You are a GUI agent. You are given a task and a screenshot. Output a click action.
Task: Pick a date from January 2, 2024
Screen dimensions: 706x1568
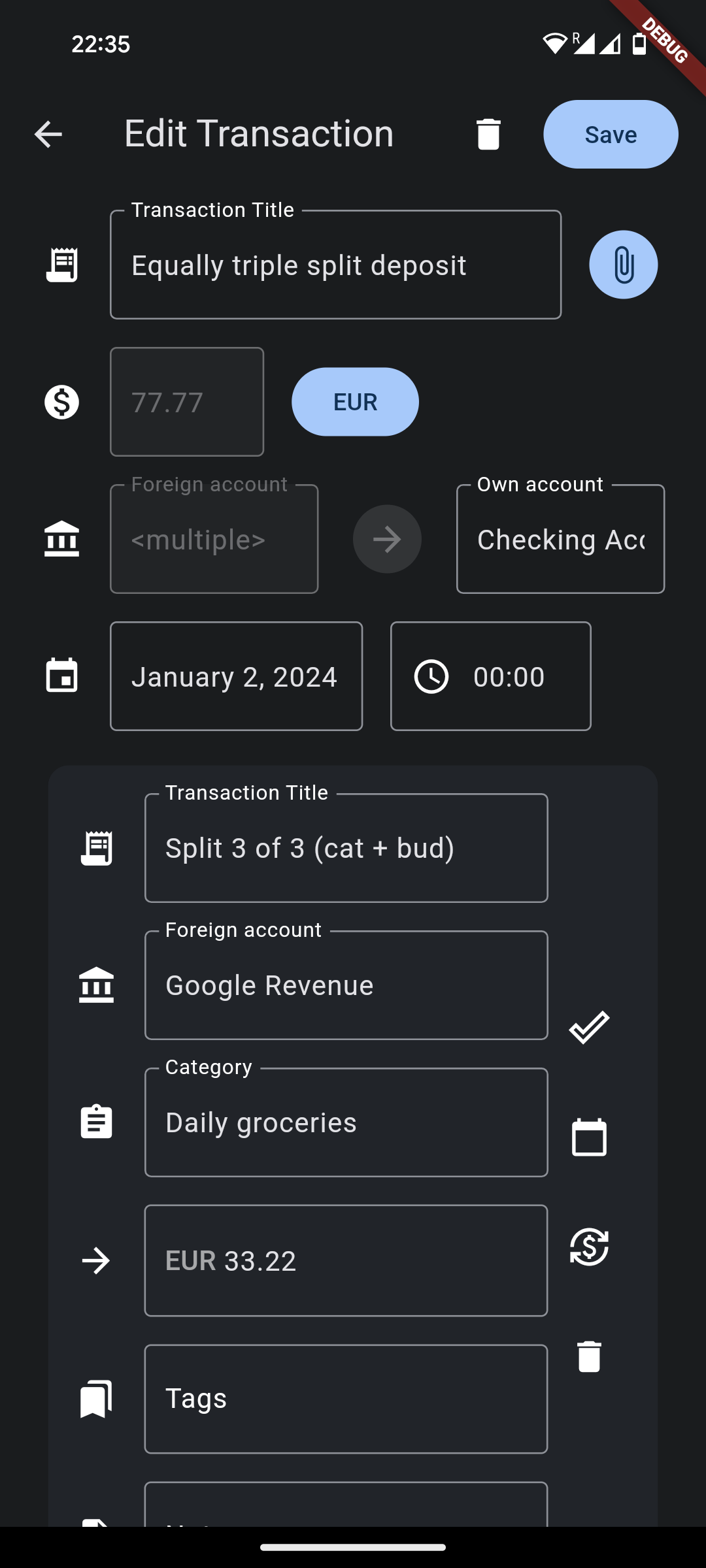click(236, 676)
